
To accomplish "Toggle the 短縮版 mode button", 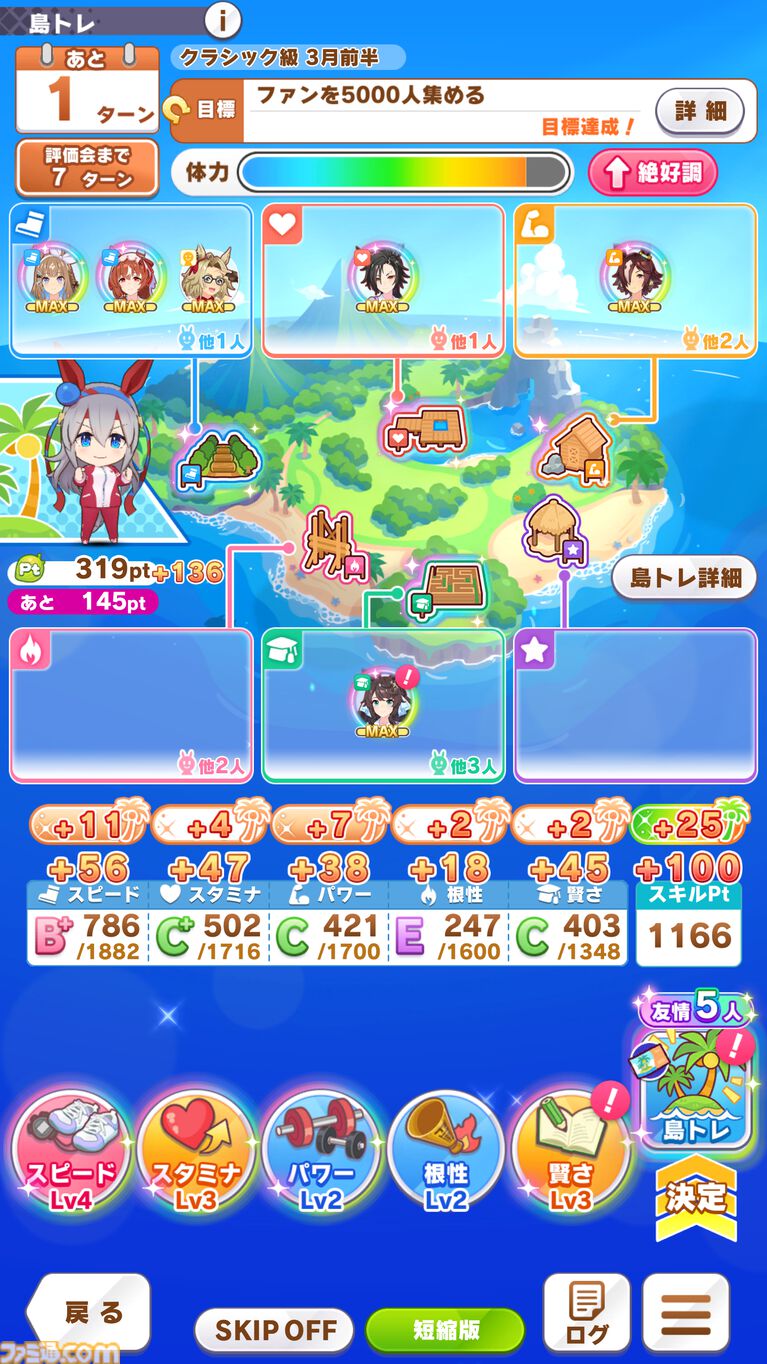I will (x=445, y=1330).
